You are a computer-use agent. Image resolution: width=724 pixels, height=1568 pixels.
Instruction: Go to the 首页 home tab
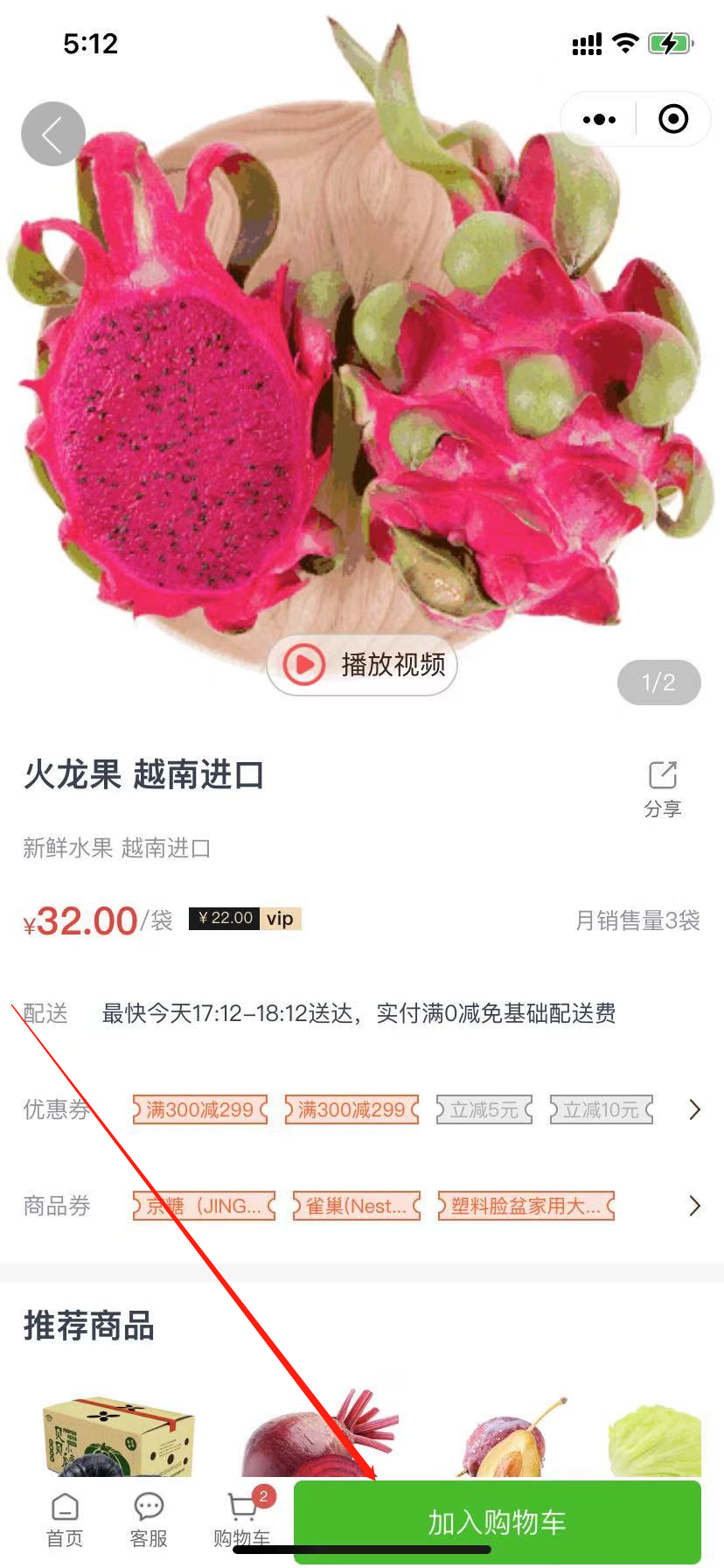pyautogui.click(x=65, y=1521)
